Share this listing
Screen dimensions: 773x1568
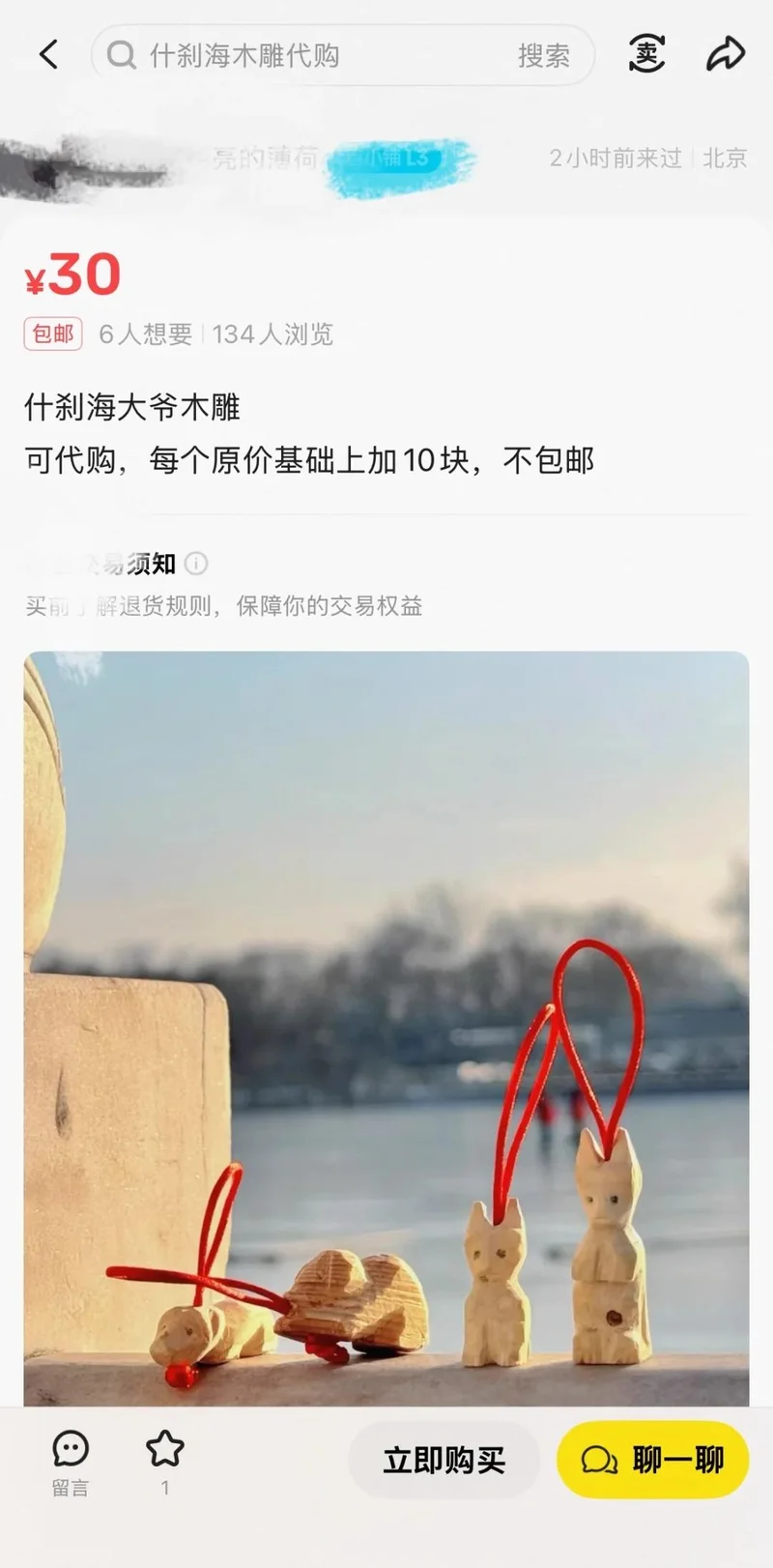tap(725, 54)
